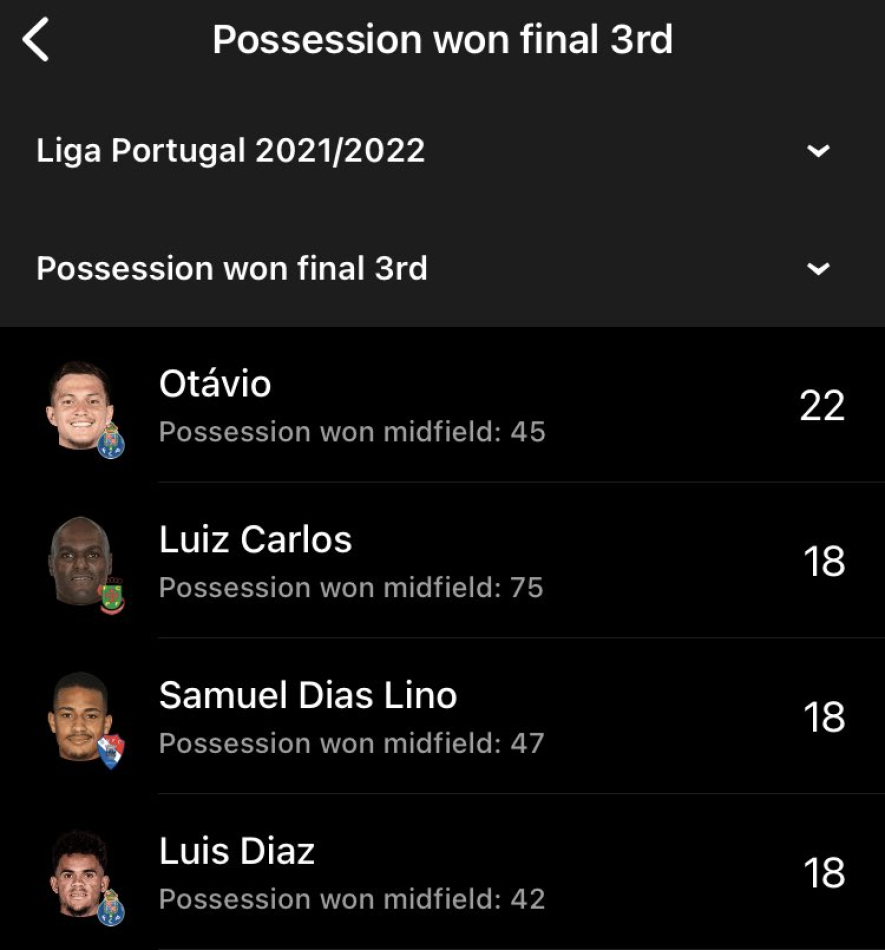Open Luis Diaz's player profile
Screen dimensions: 885x950
442,873
